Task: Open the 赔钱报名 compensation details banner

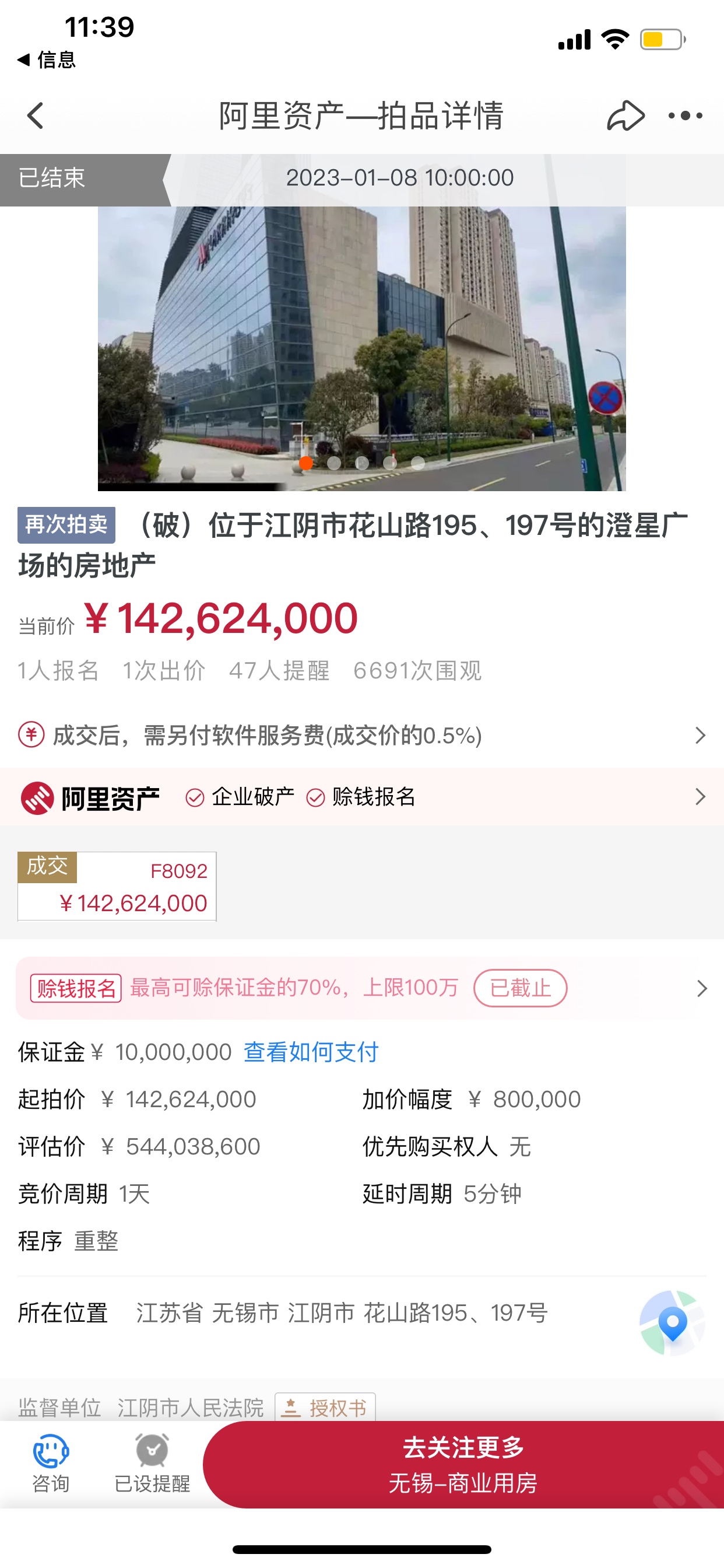Action: coord(361,988)
